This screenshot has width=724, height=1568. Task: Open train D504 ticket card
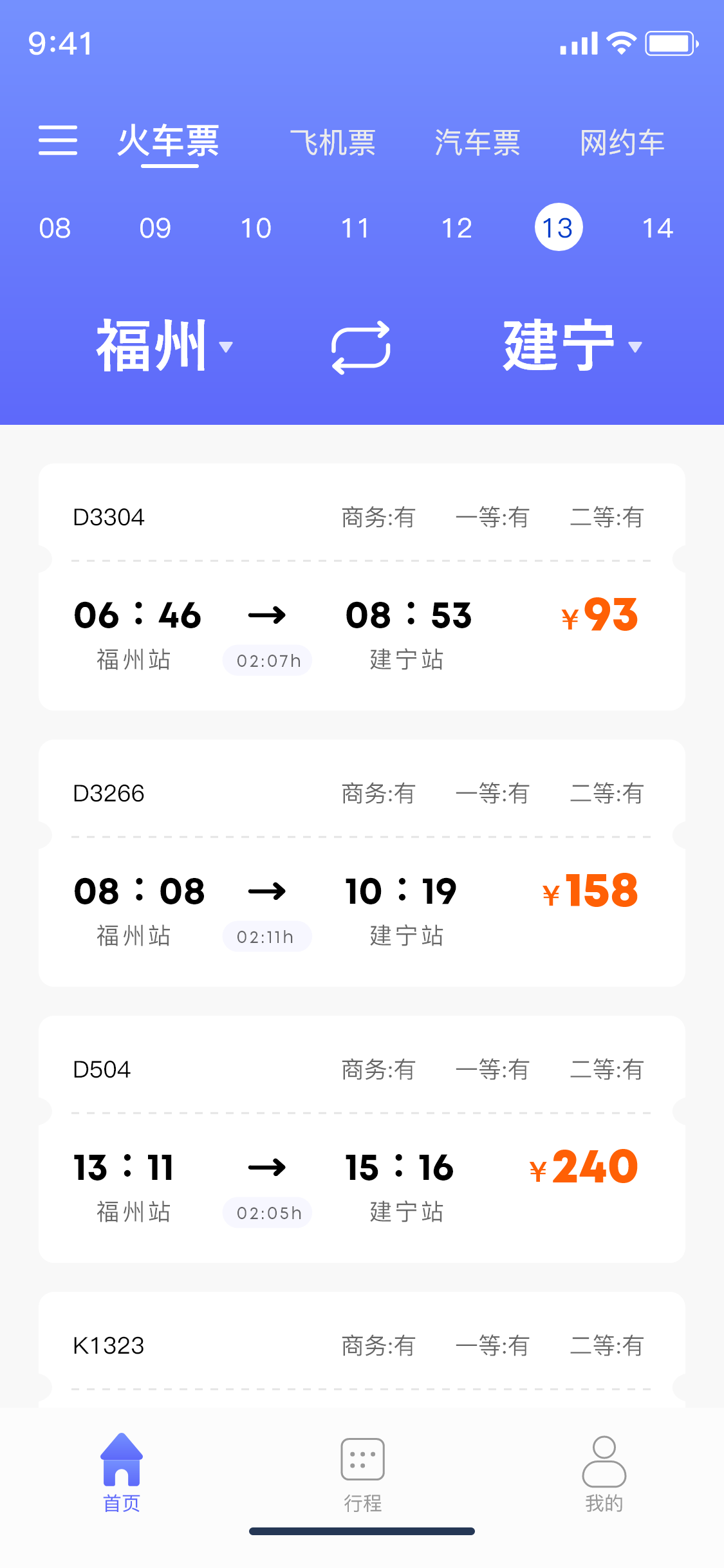tap(362, 1139)
